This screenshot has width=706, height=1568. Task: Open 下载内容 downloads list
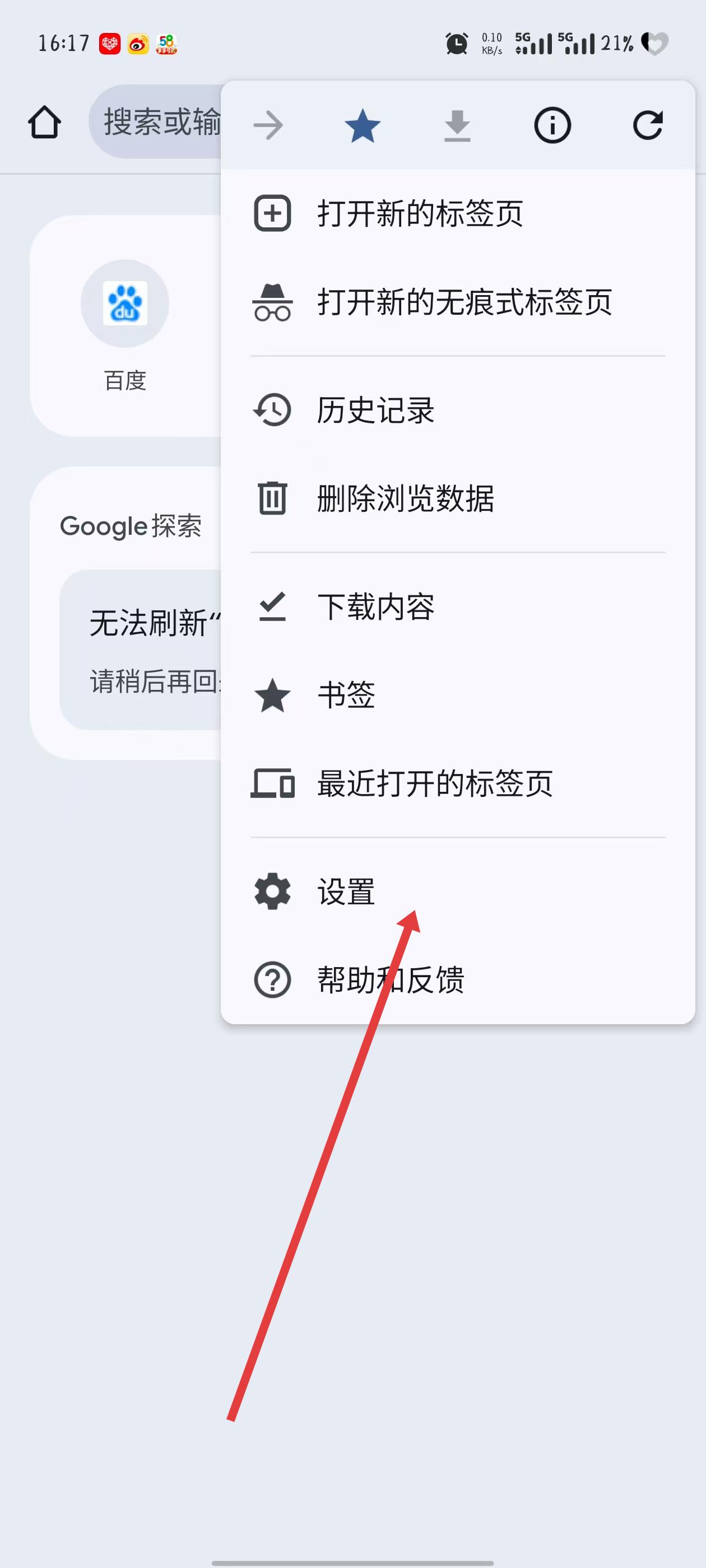click(375, 607)
